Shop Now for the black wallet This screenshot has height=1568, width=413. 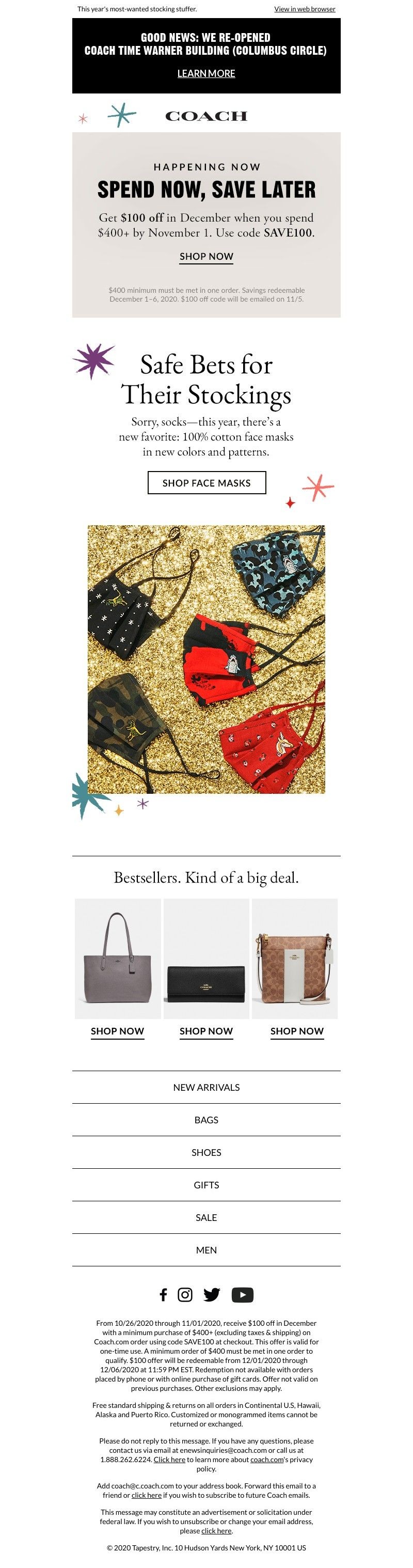tap(206, 1031)
